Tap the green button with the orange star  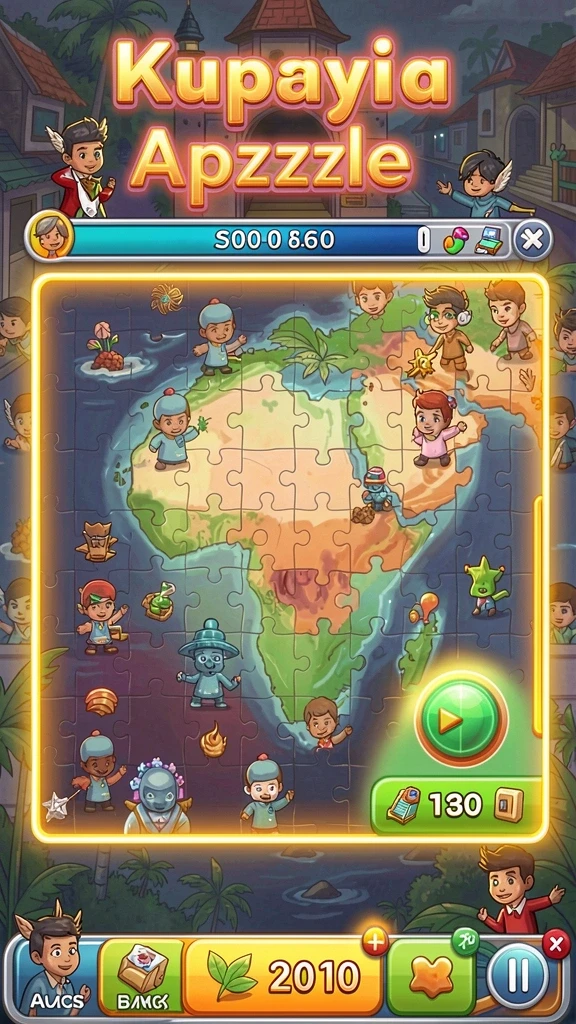coord(432,976)
